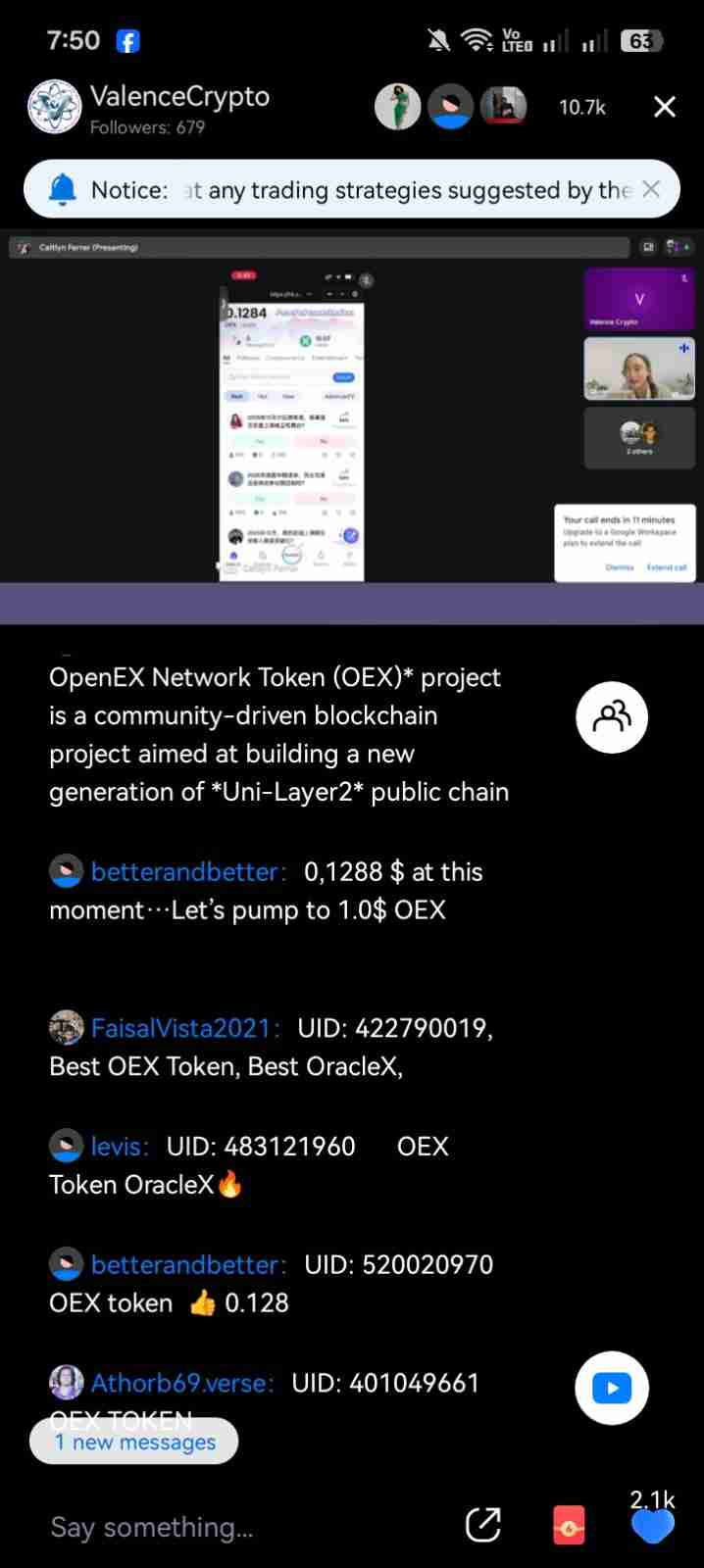Viewport: 704px width, 1568px height.
Task: Jump to 1 new messages
Action: tap(134, 1443)
